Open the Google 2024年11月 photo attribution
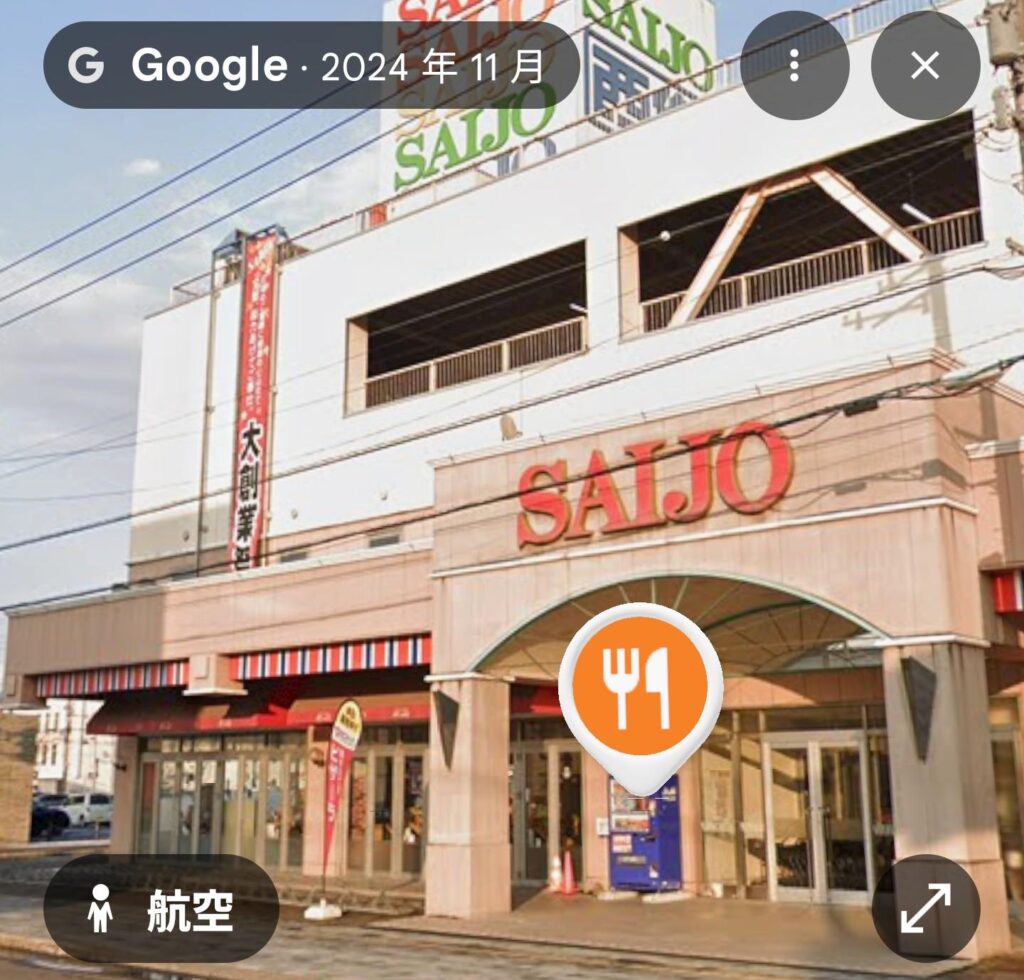This screenshot has width=1024, height=980. pyautogui.click(x=311, y=66)
